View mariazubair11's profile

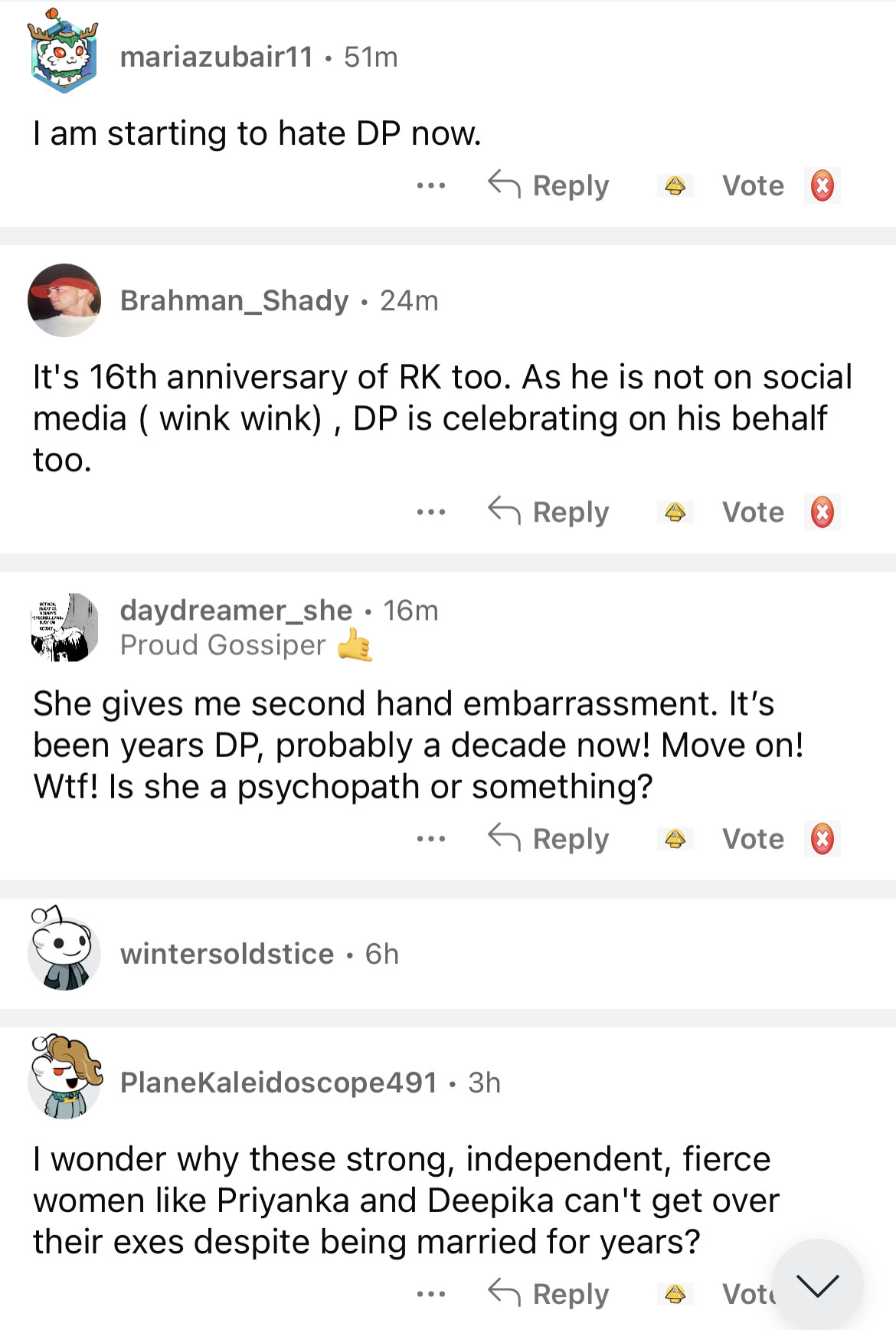coord(216,57)
